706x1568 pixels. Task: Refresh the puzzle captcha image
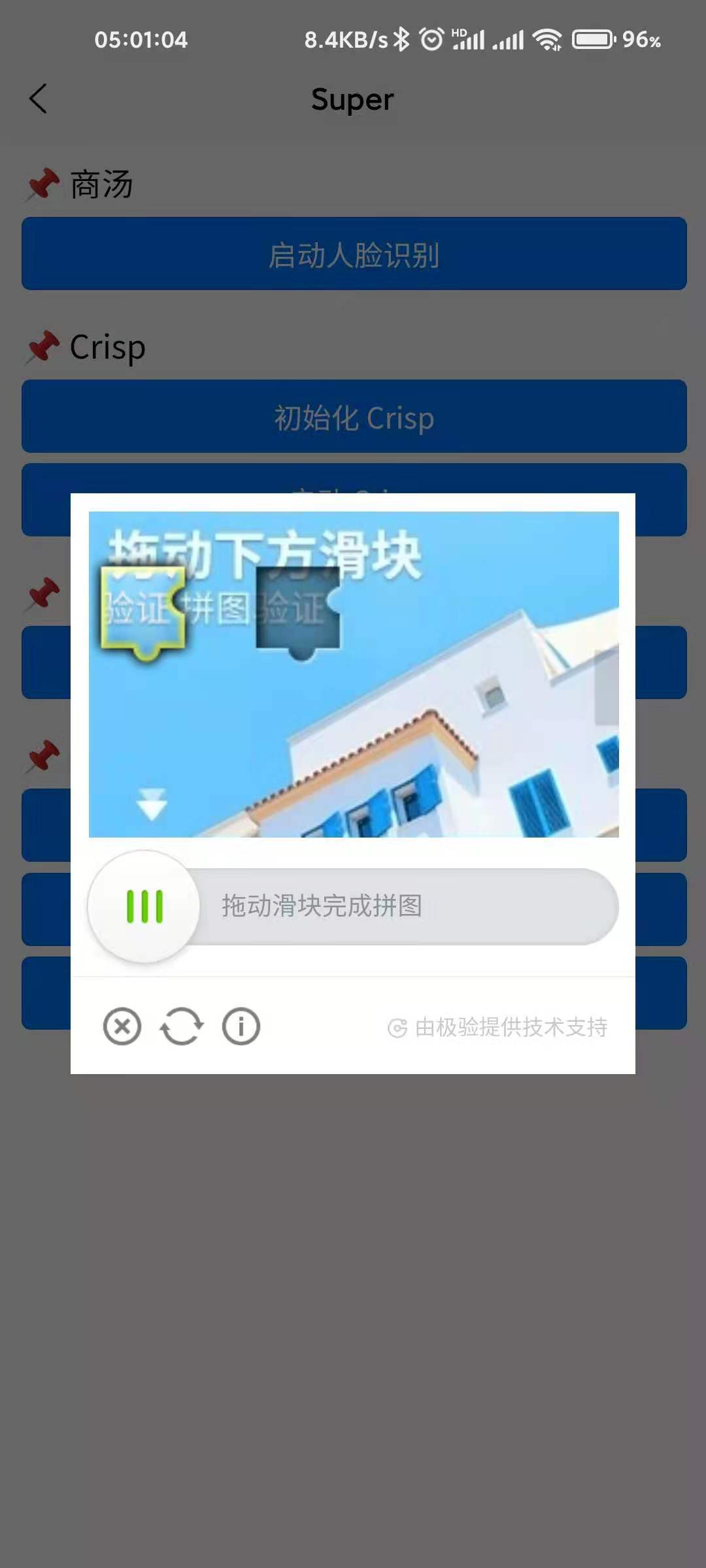(x=181, y=1026)
